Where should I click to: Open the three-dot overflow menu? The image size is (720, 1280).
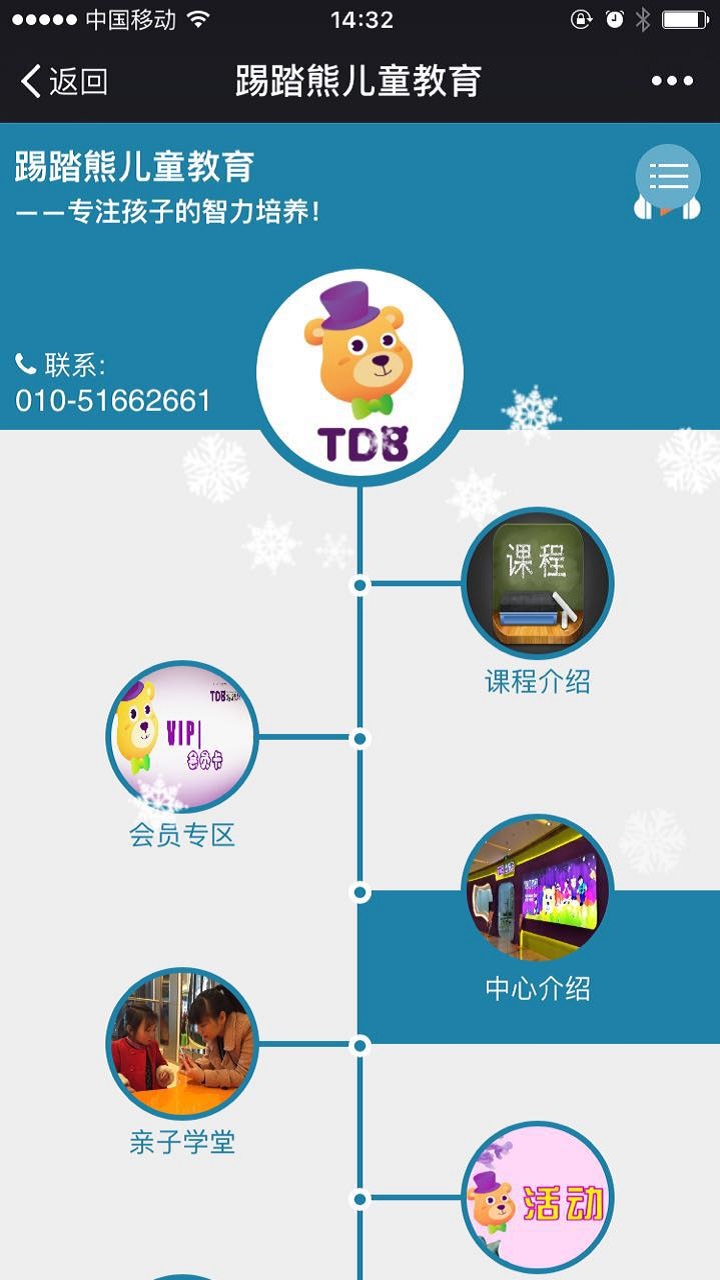point(672,81)
